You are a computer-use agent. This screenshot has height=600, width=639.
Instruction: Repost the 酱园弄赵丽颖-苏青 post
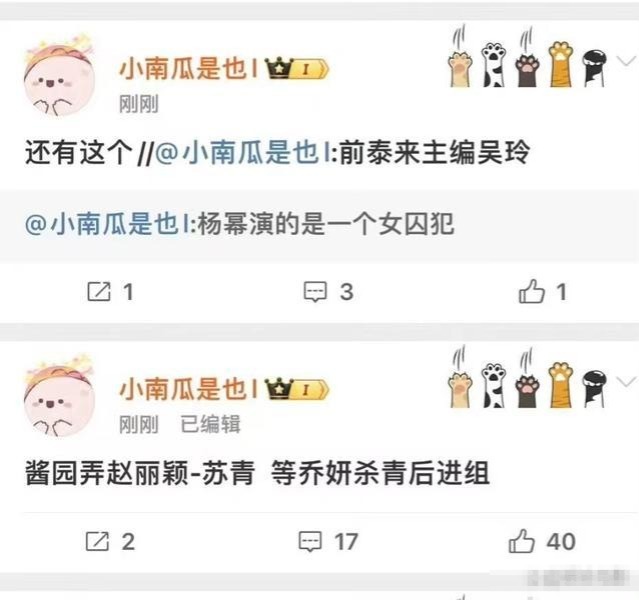(x=110, y=542)
